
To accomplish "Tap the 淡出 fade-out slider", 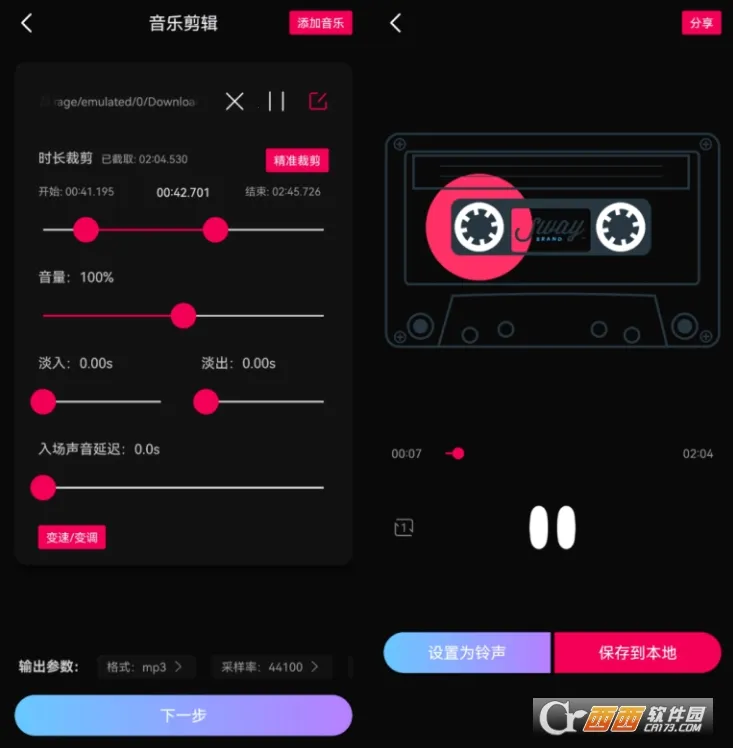I will 206,402.
